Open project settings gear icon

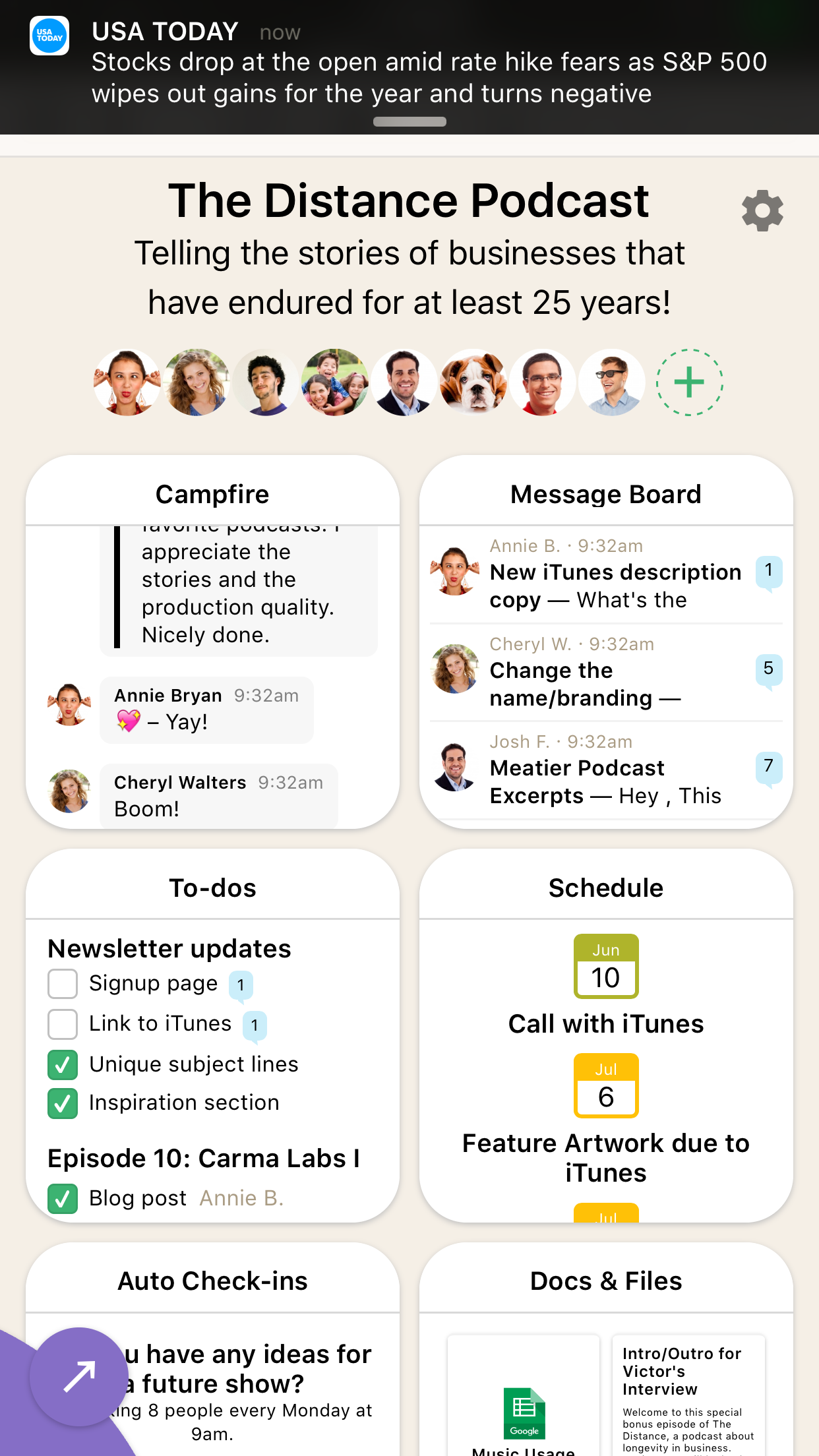762,211
